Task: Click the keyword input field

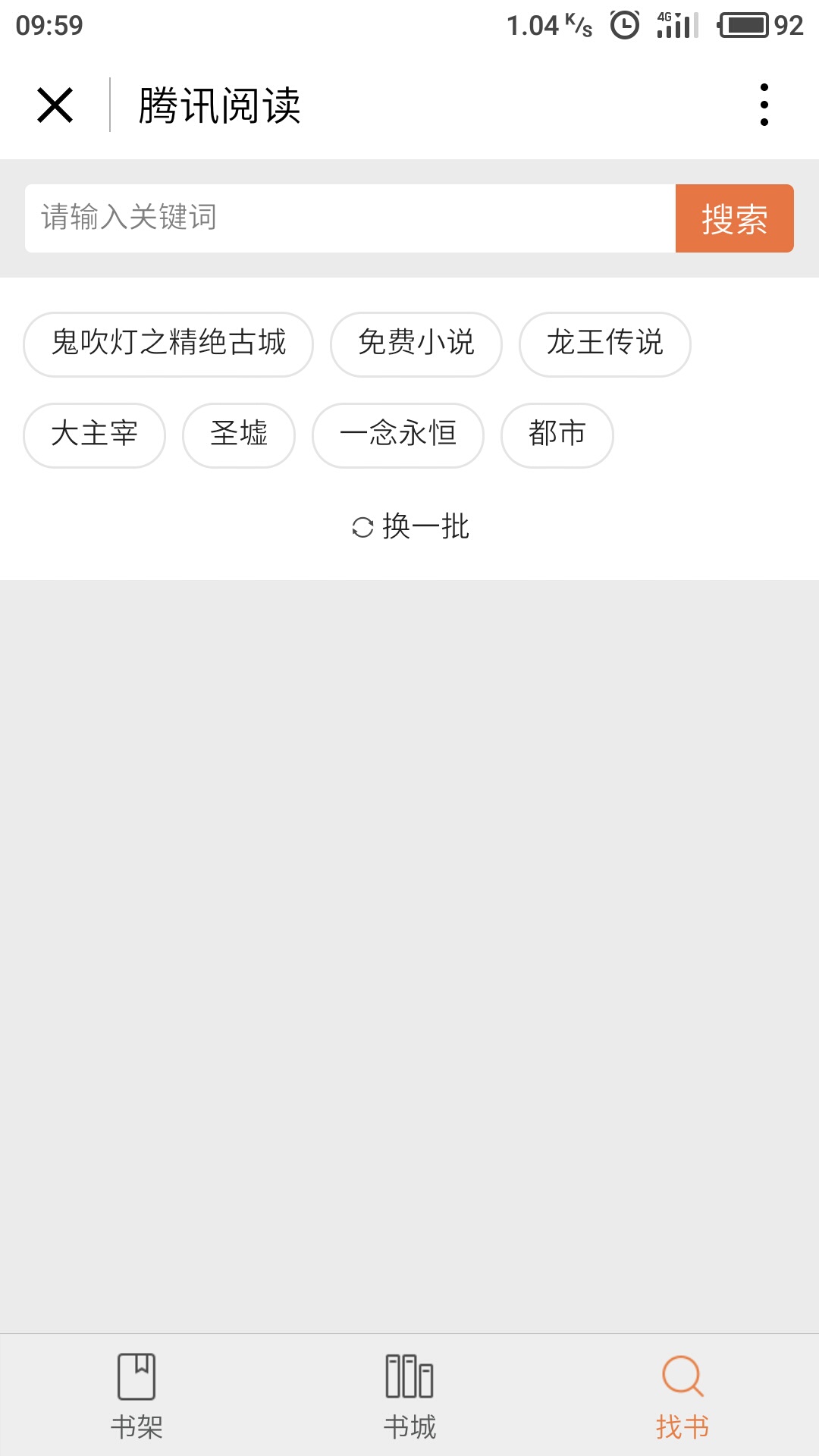Action: tap(350, 218)
